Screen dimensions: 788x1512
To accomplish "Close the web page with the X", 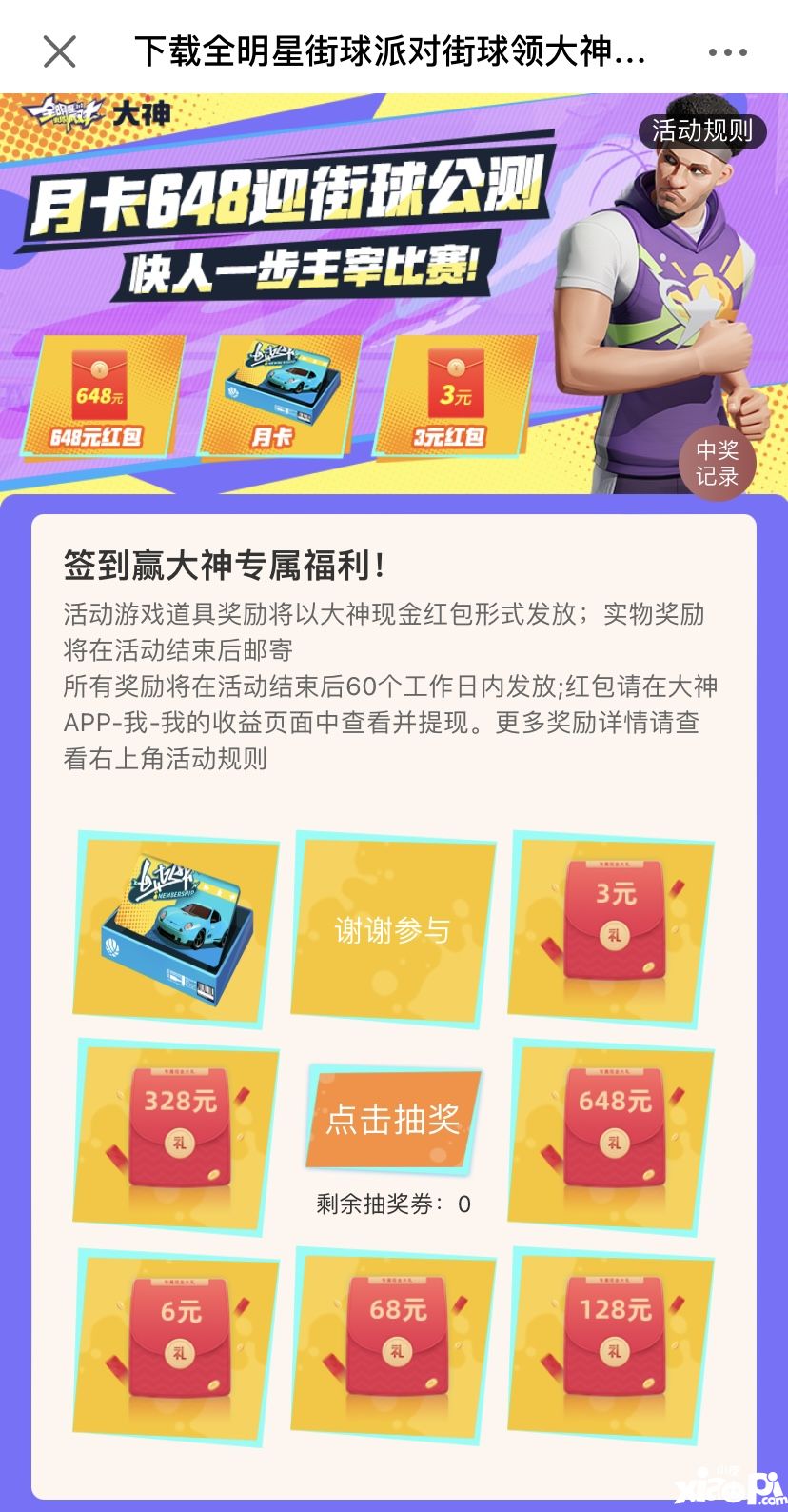I will 59,51.
